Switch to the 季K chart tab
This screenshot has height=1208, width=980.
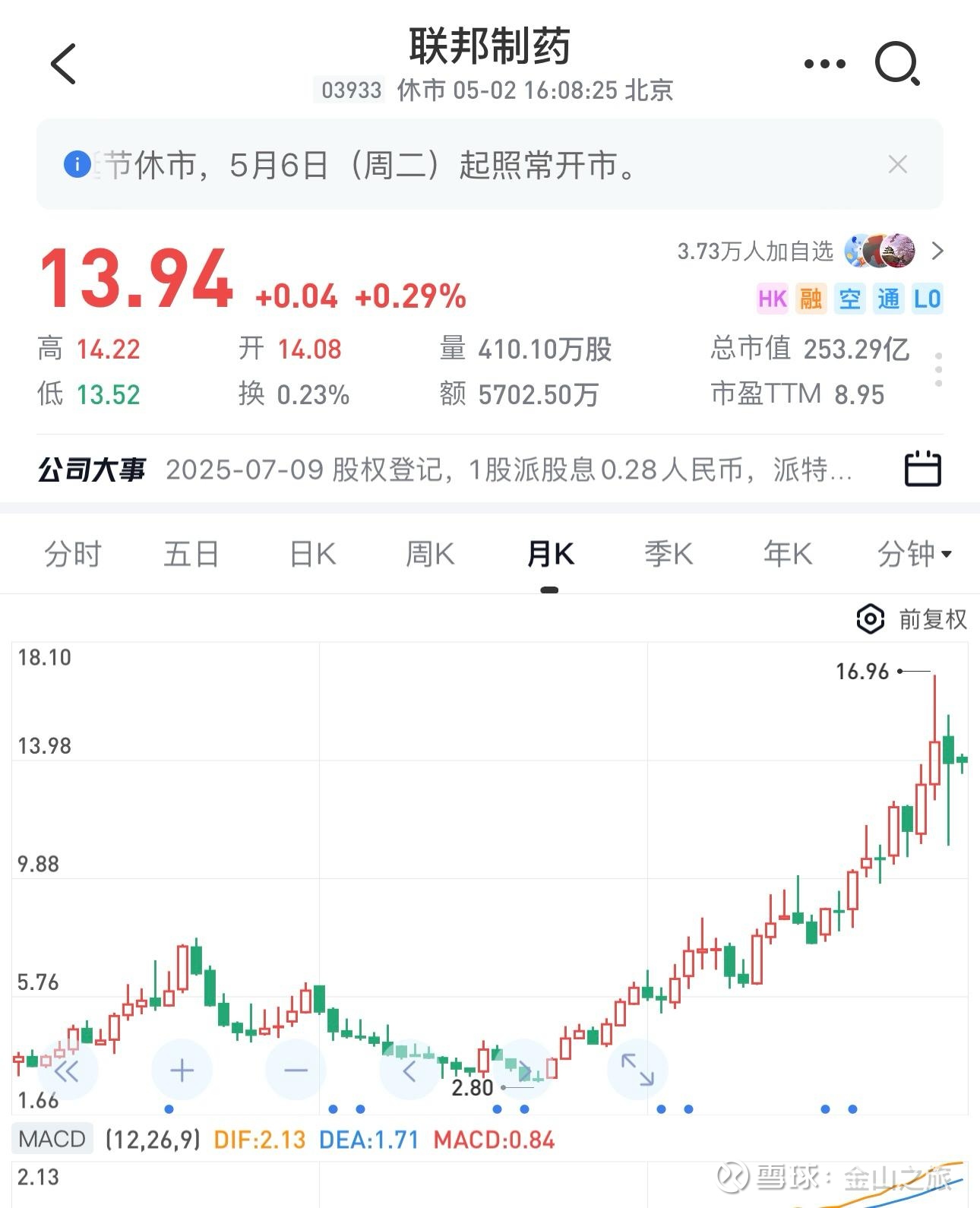coord(669,554)
